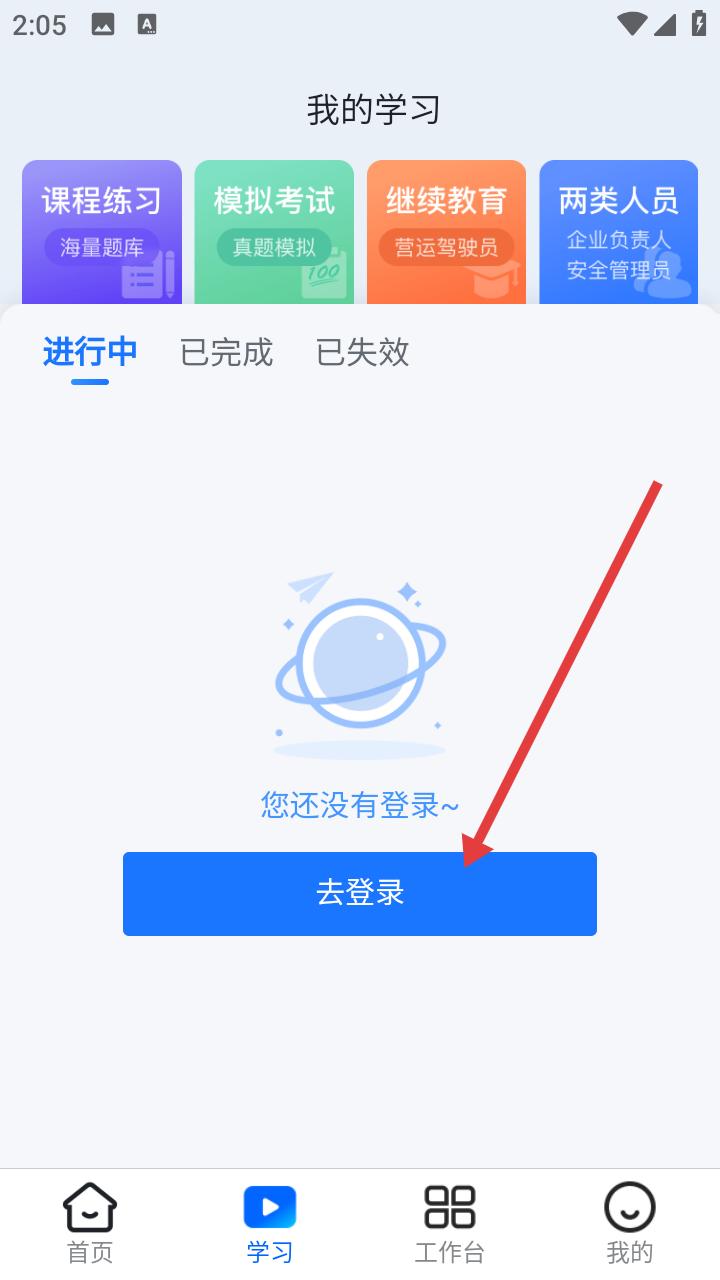Select 学习 in bottom navigation
Image resolution: width=720 pixels, height=1280 pixels.
[x=270, y=1222]
